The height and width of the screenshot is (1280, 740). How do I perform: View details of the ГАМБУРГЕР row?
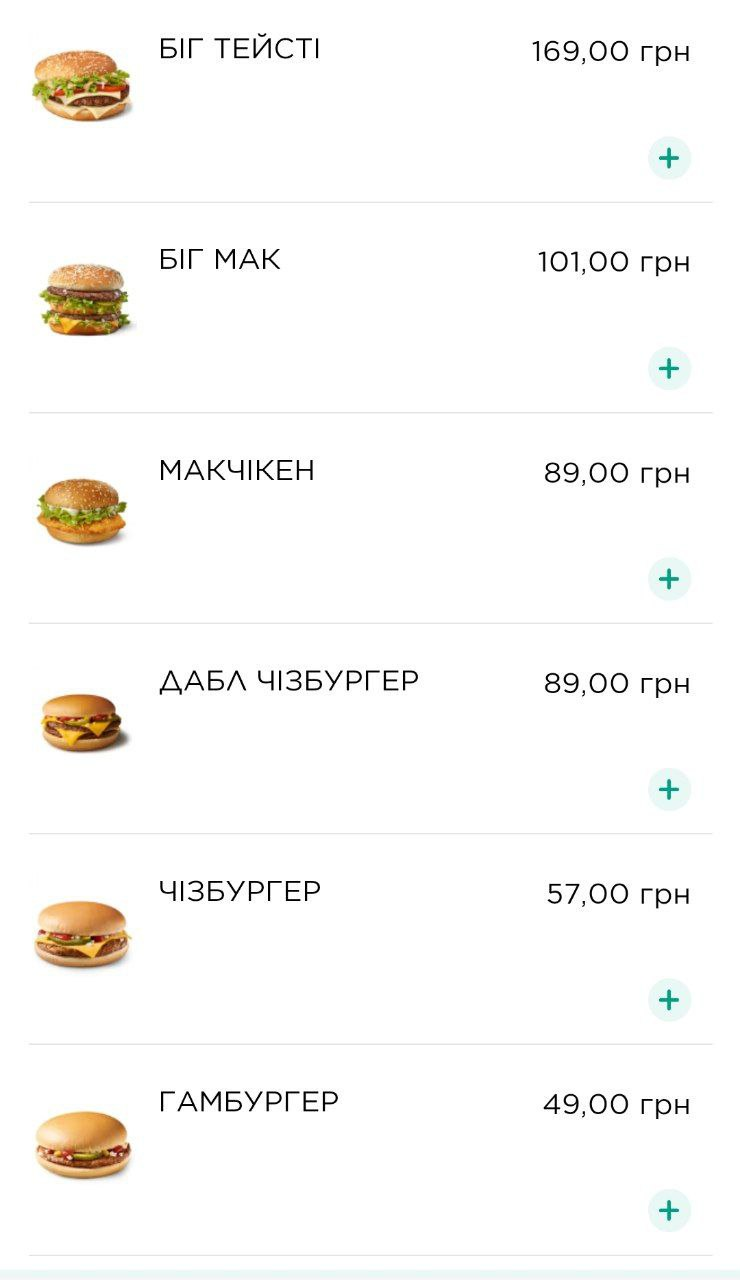tap(249, 1103)
